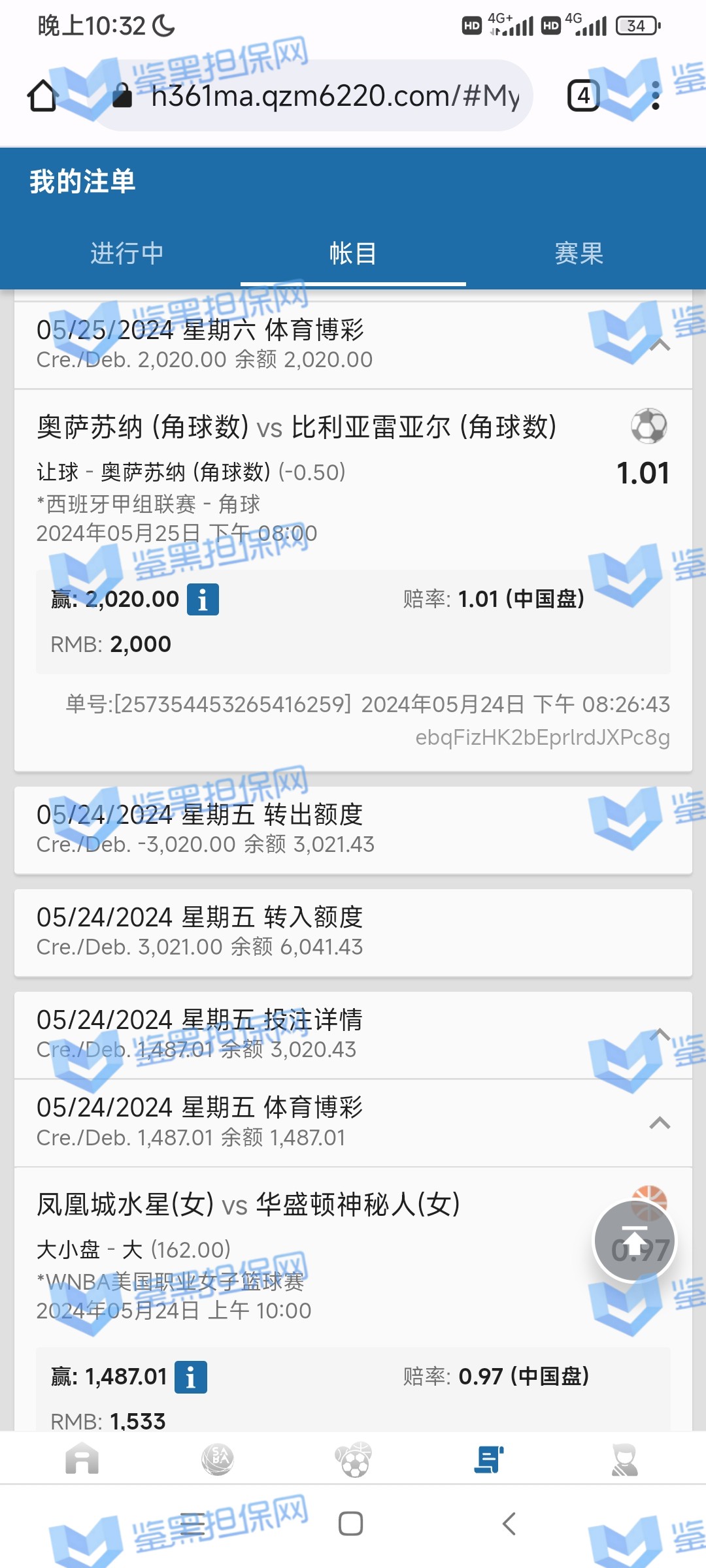Collapse the 05/24/2024 投注详情 entry
706x1568 pixels.
pos(660,1034)
